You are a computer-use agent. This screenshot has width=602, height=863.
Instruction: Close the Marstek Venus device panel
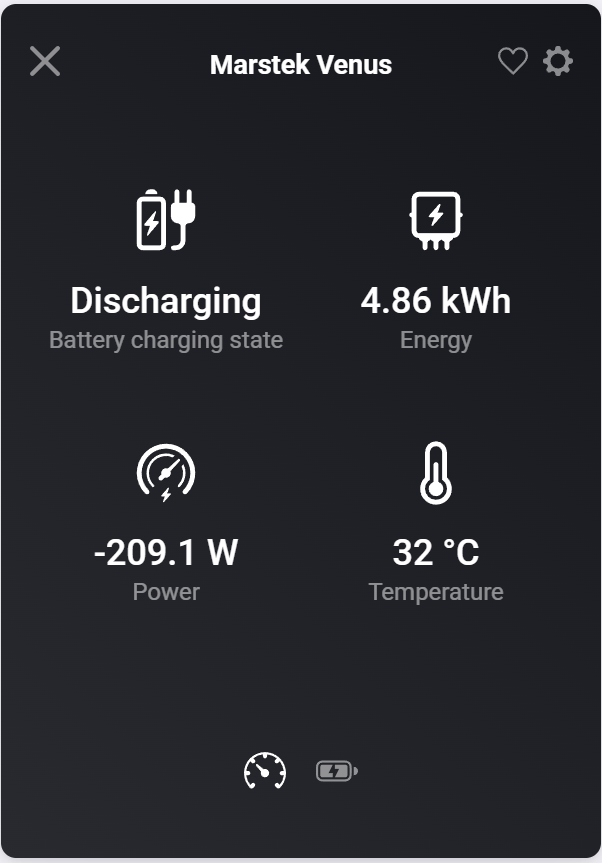[x=45, y=62]
